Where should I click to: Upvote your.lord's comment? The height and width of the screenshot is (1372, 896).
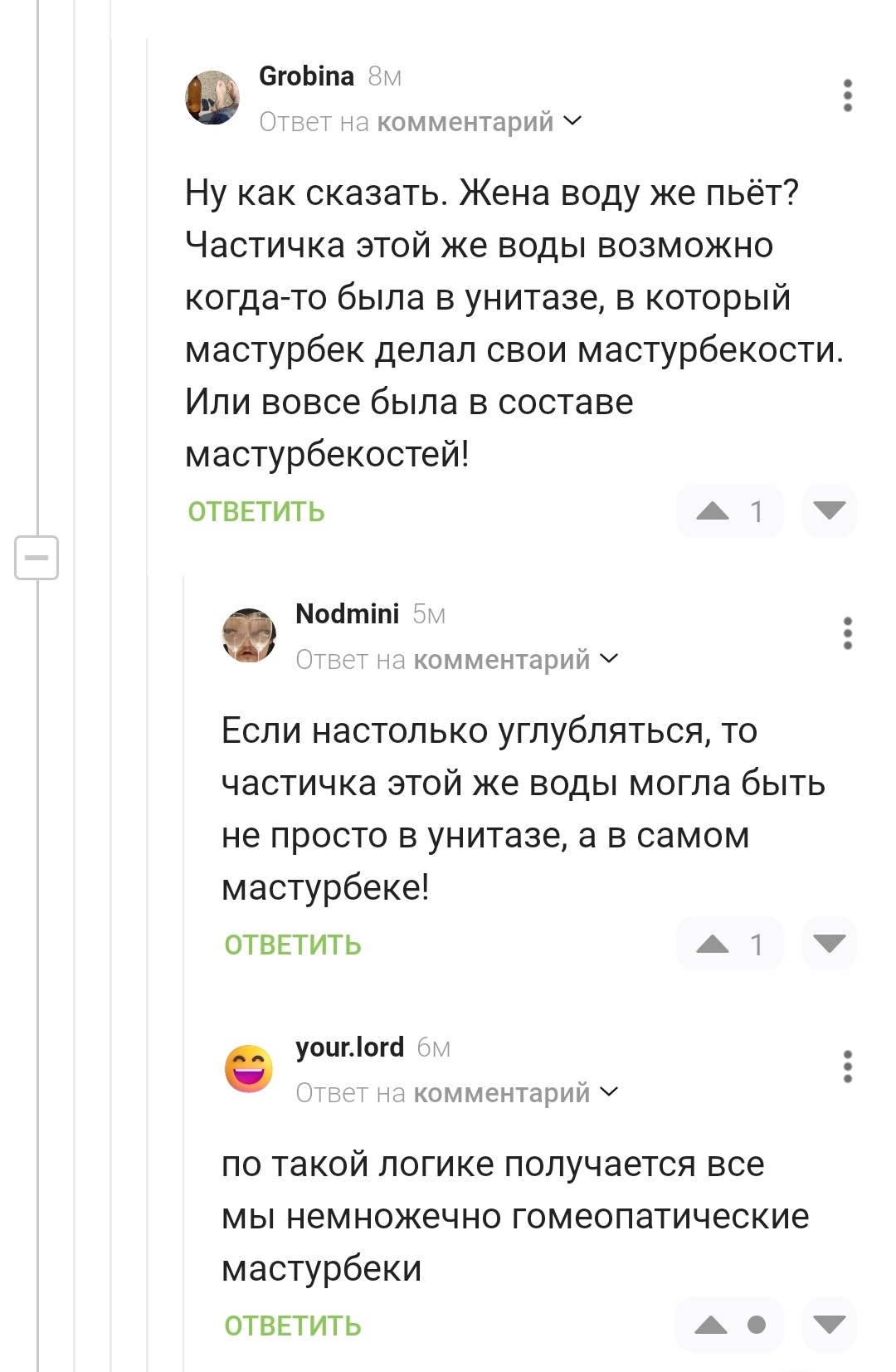pos(711,1325)
